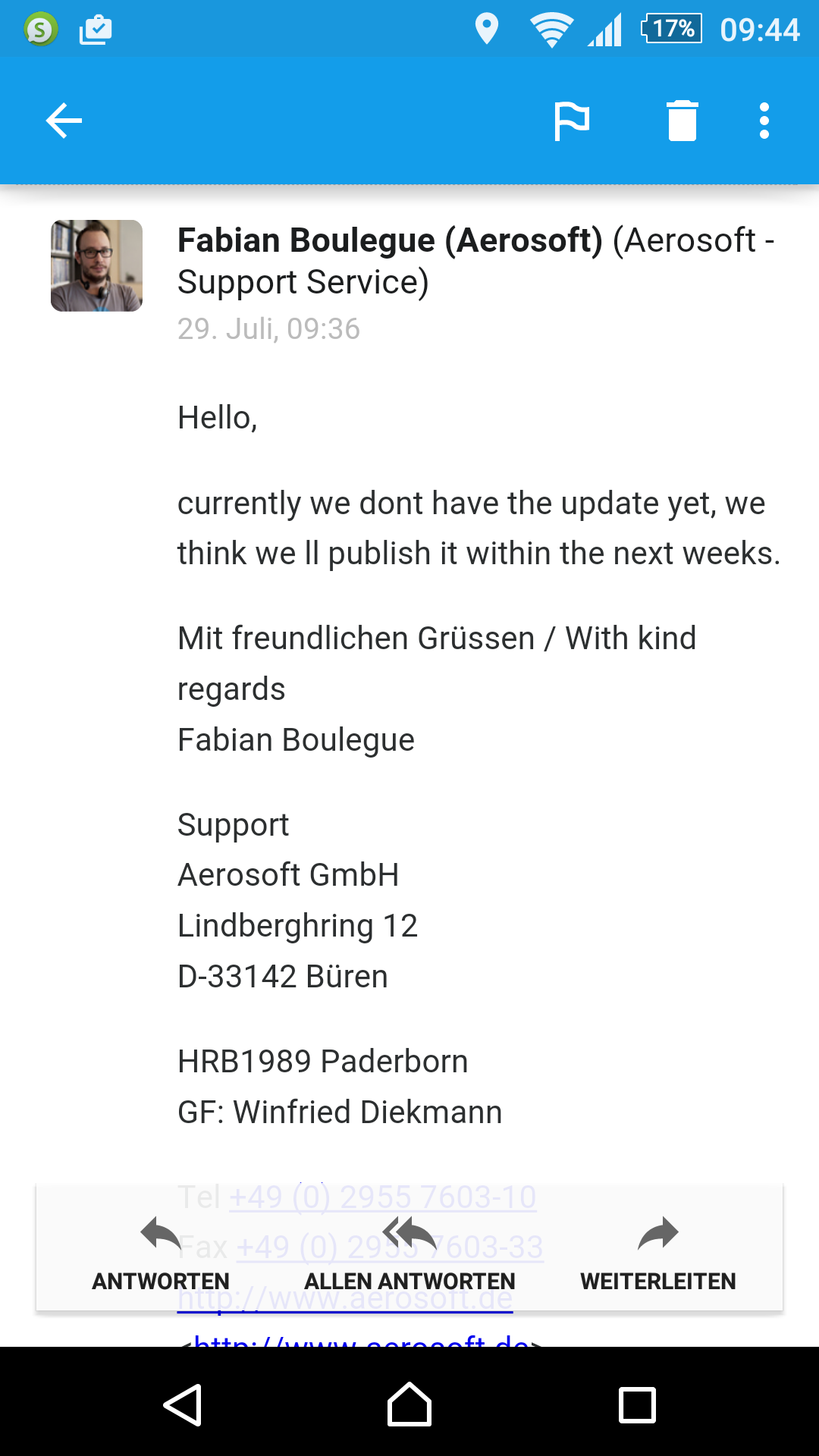The width and height of the screenshot is (819, 1456).
Task: Open the overflow menu
Action: click(x=764, y=121)
